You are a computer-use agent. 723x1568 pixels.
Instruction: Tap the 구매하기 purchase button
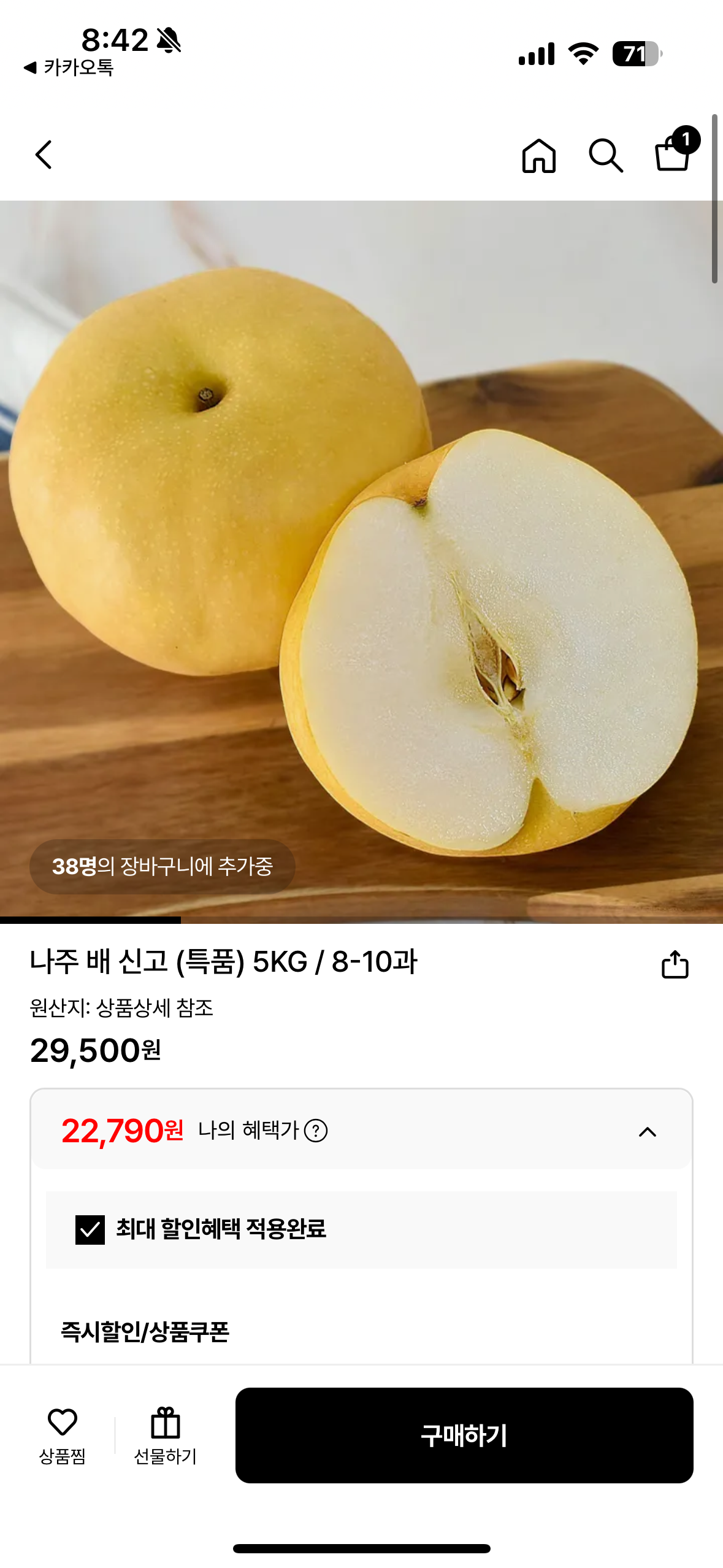(464, 1435)
